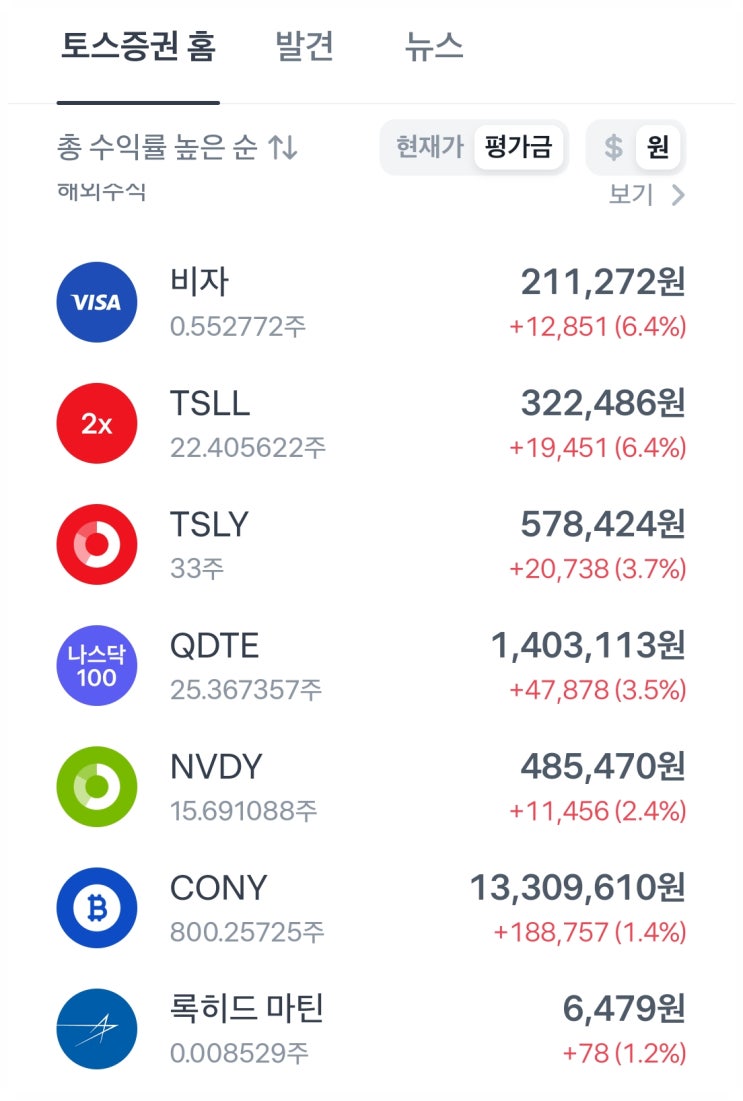Viewport: 743px width, 1101px height.
Task: Switch display to 현재가
Action: [x=429, y=148]
